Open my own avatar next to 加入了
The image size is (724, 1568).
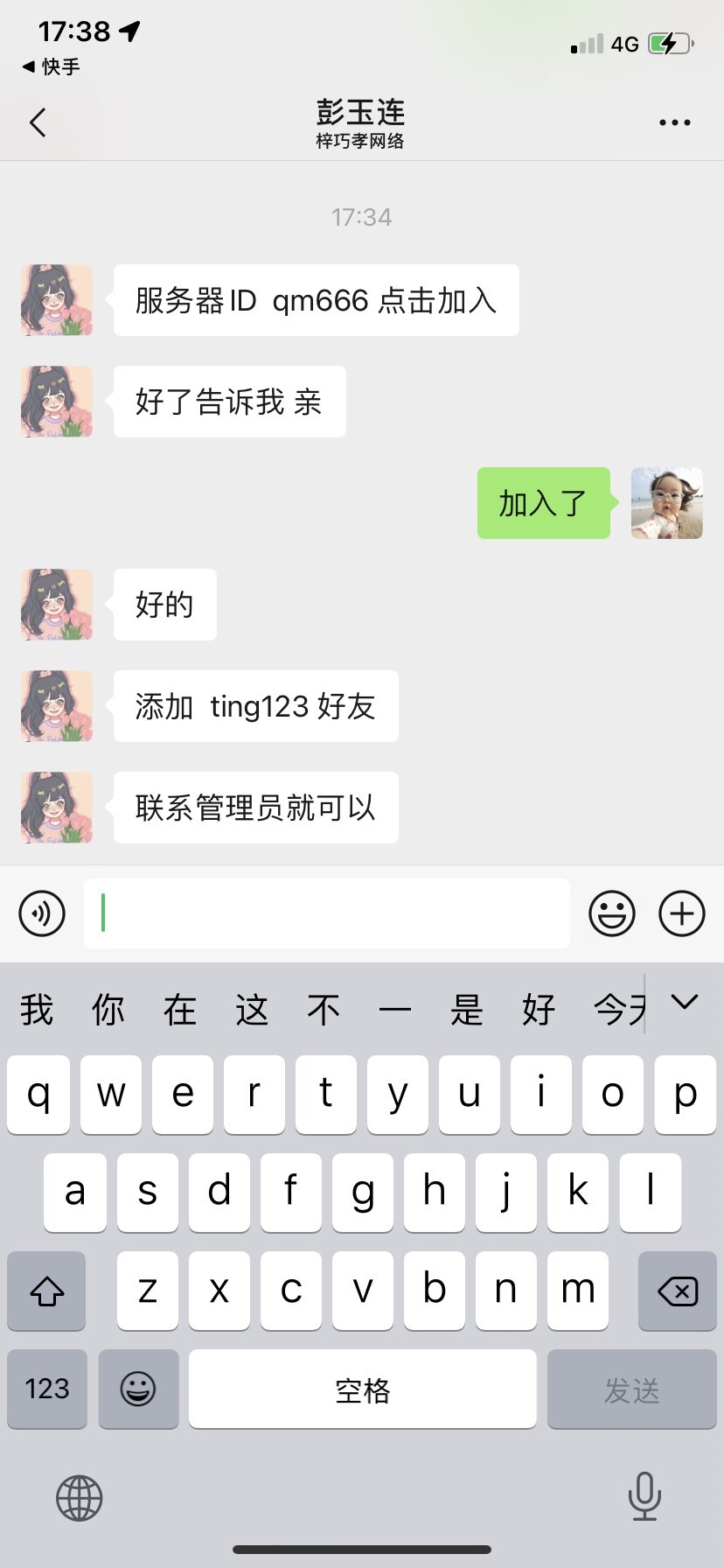[x=666, y=503]
